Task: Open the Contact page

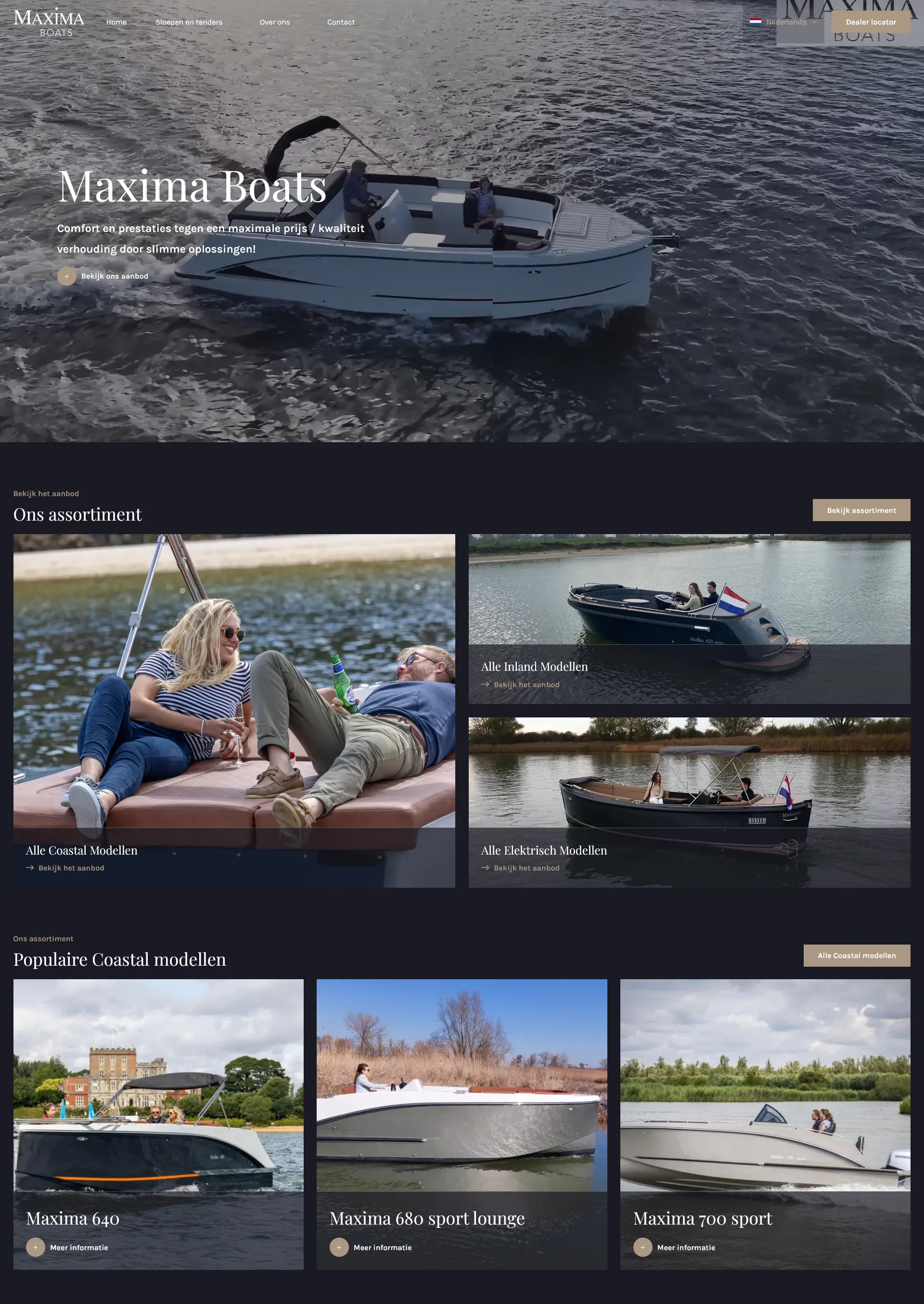Action: pos(341,22)
